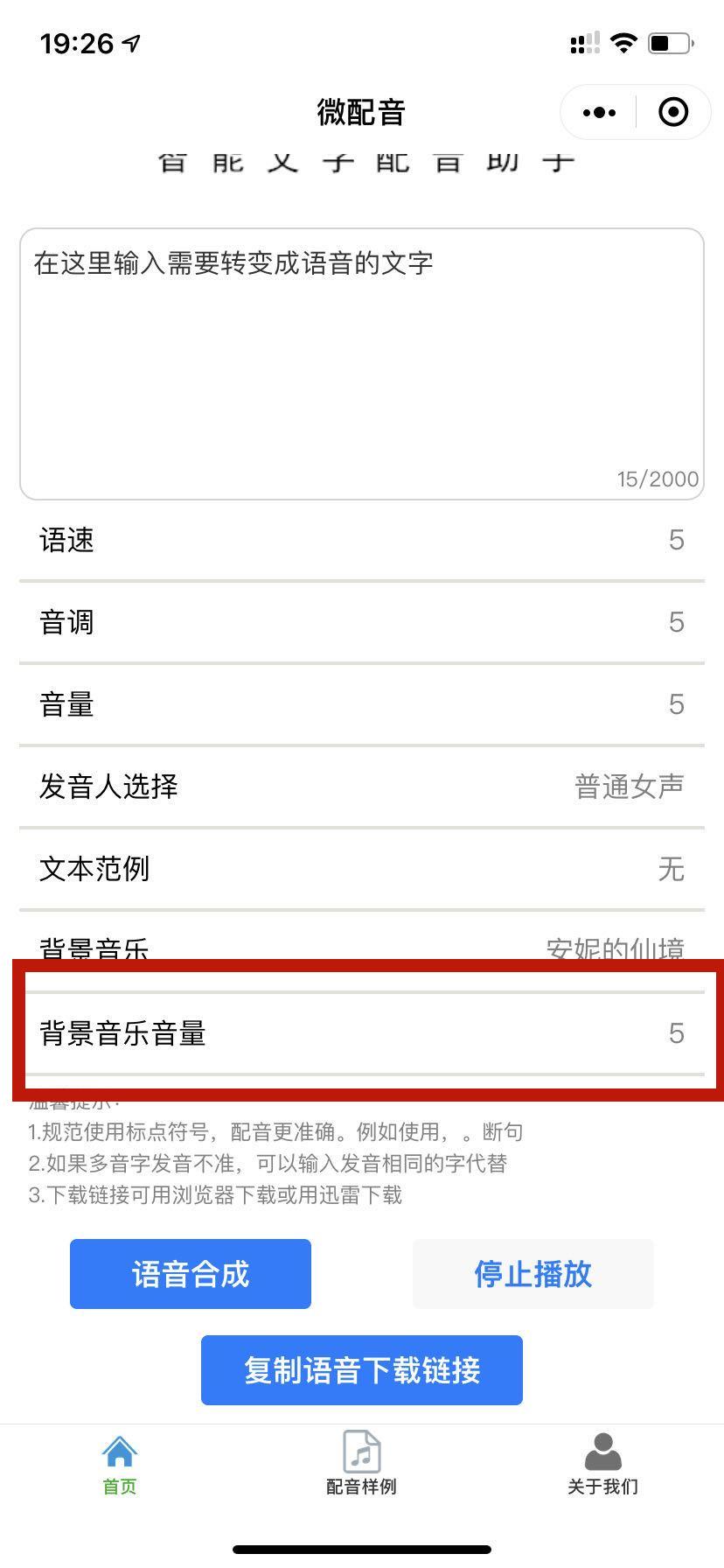Copy link with 复制语音下载链接
This screenshot has height=1568, width=724.
coord(362,1370)
